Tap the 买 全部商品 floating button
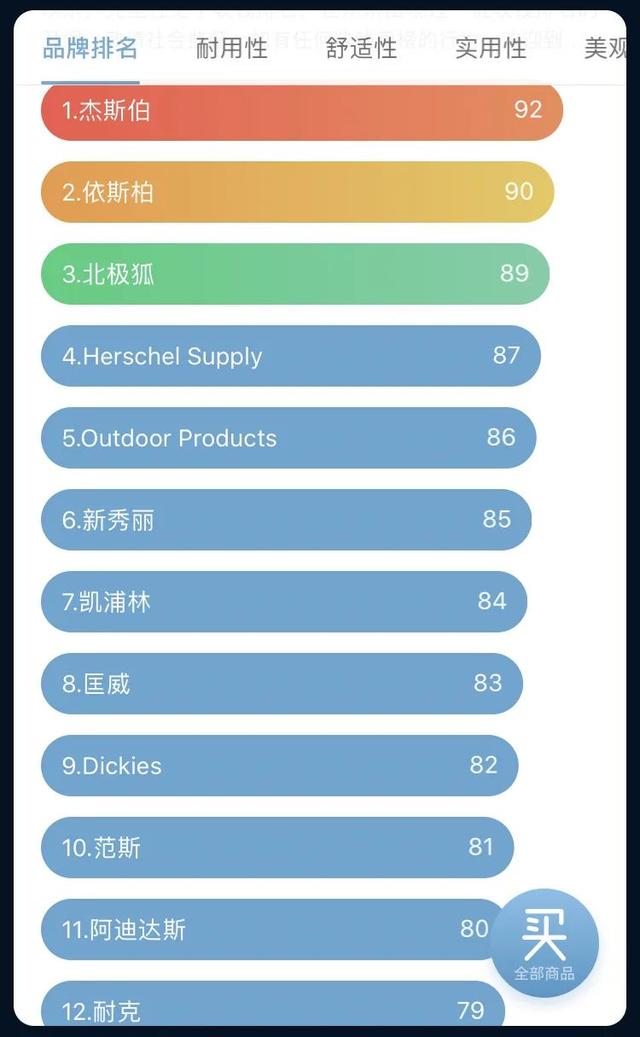The height and width of the screenshot is (1037, 640). point(544,943)
